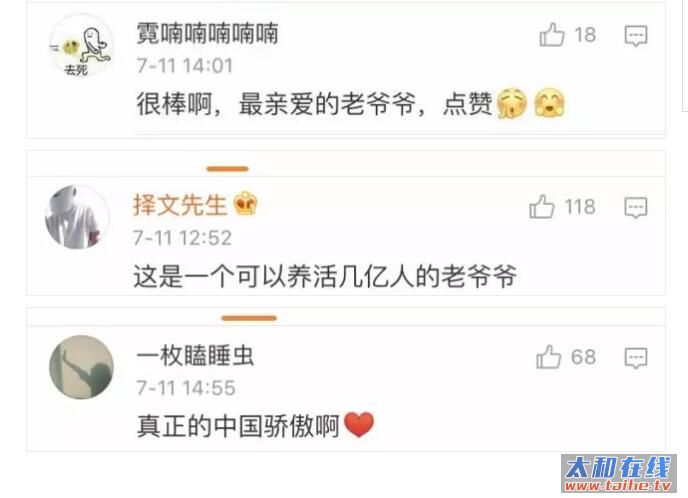Reply to 霓喃喃喃喃喃's comment
The image size is (688, 498).
[x=636, y=36]
